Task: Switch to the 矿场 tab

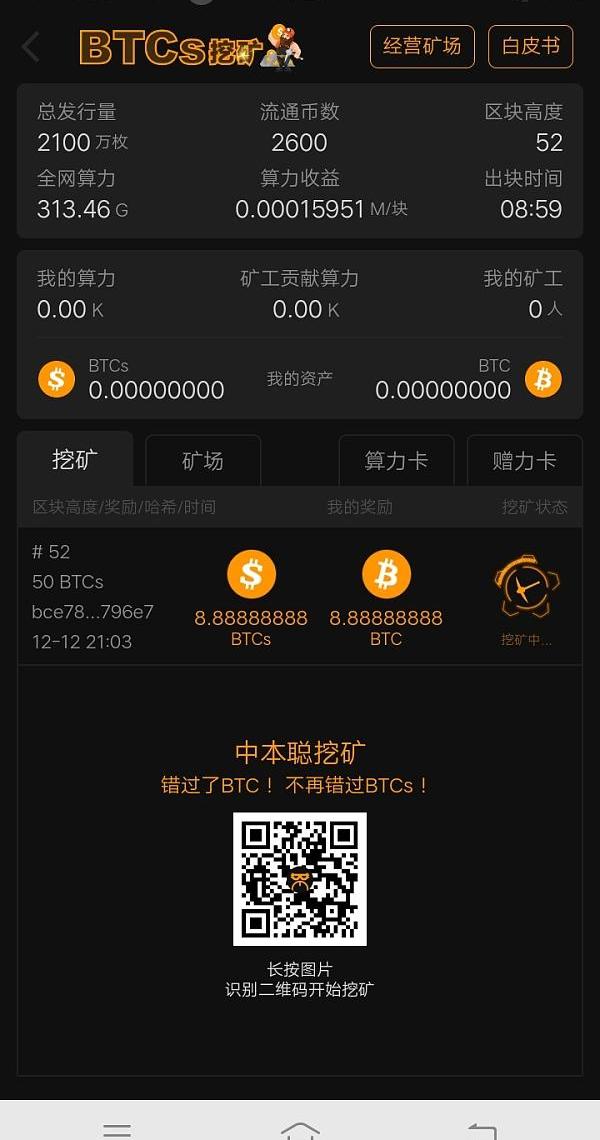Action: point(203,461)
